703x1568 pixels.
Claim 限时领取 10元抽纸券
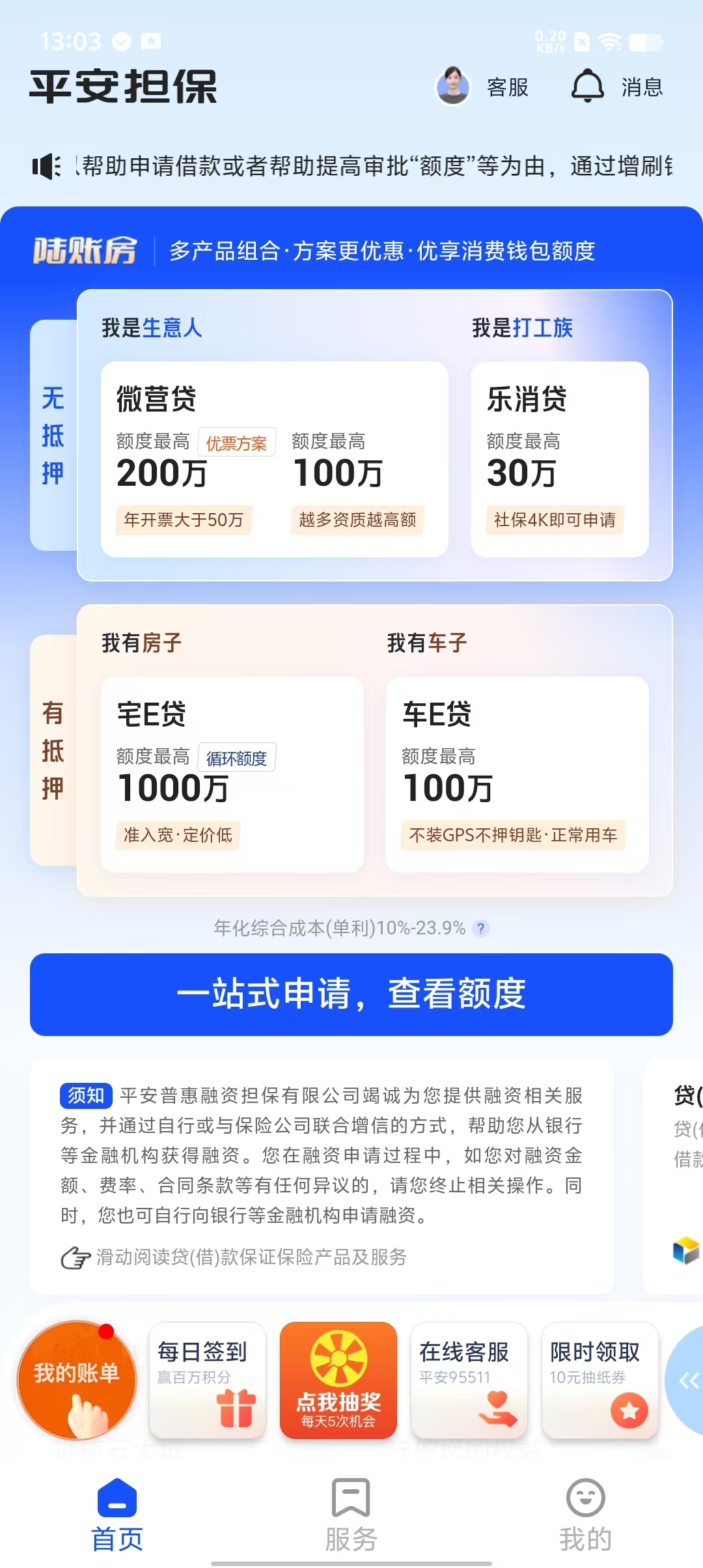pos(600,1380)
